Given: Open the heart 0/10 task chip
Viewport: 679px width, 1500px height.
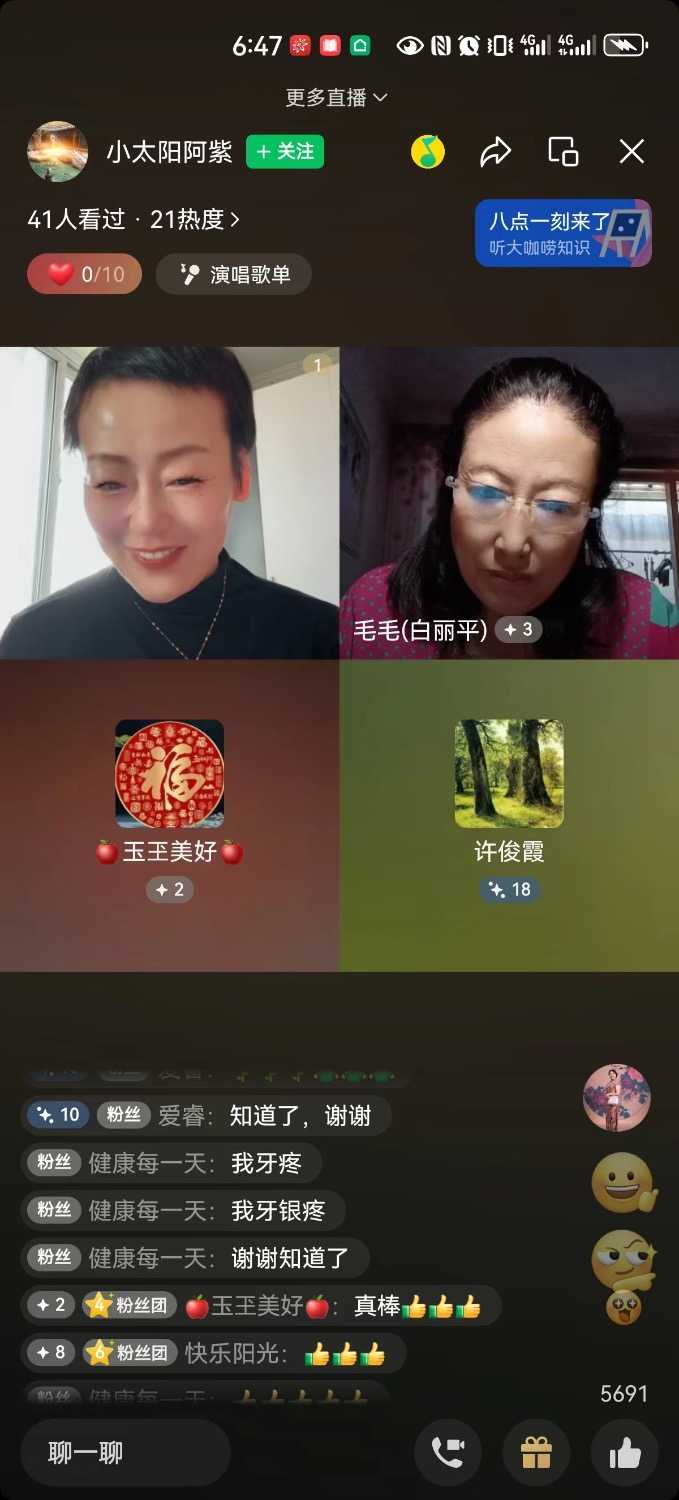Looking at the screenshot, I should 84,274.
